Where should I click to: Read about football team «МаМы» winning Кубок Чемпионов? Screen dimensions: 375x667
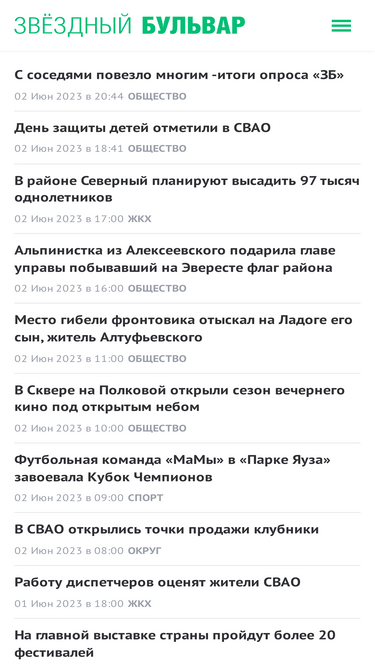pos(173,468)
